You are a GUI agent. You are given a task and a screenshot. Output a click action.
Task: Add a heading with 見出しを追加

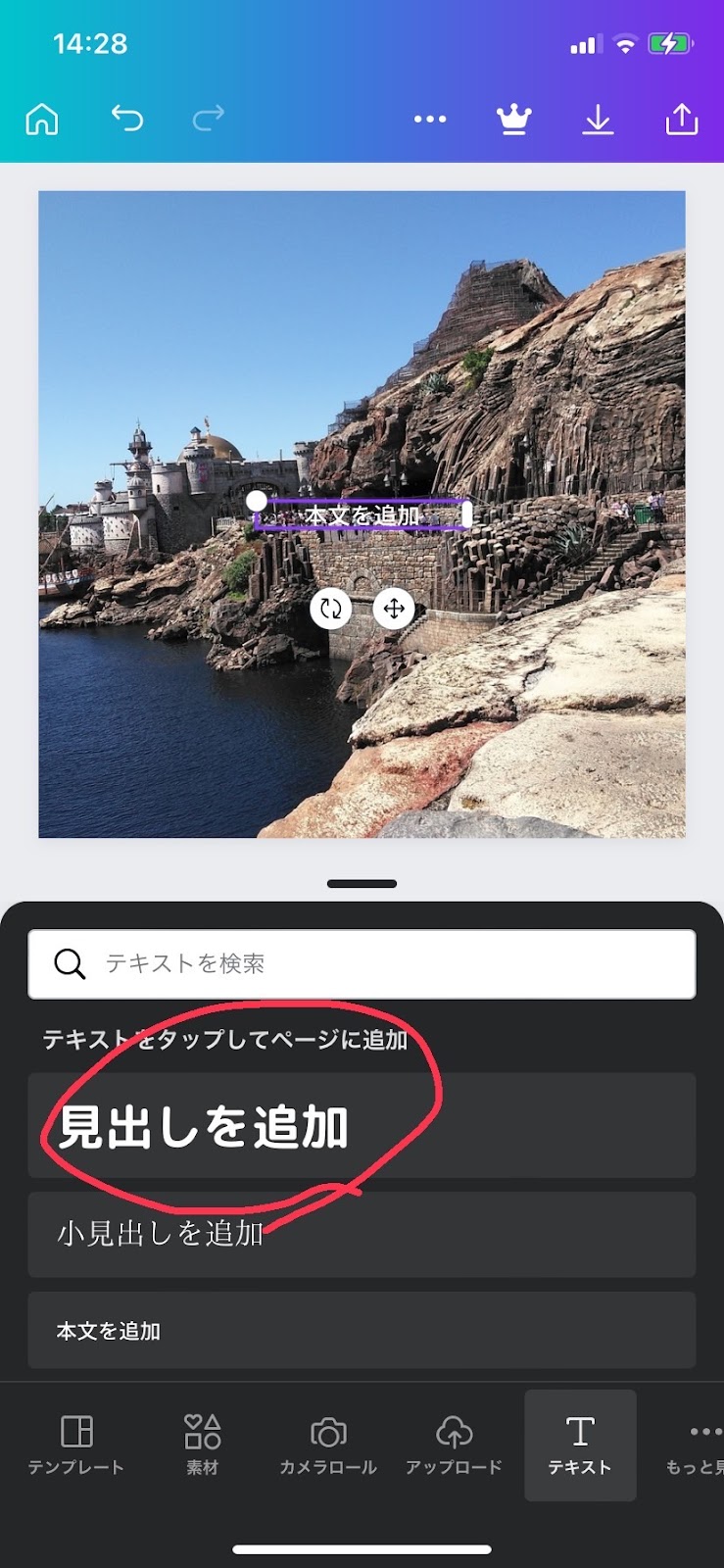click(362, 1126)
